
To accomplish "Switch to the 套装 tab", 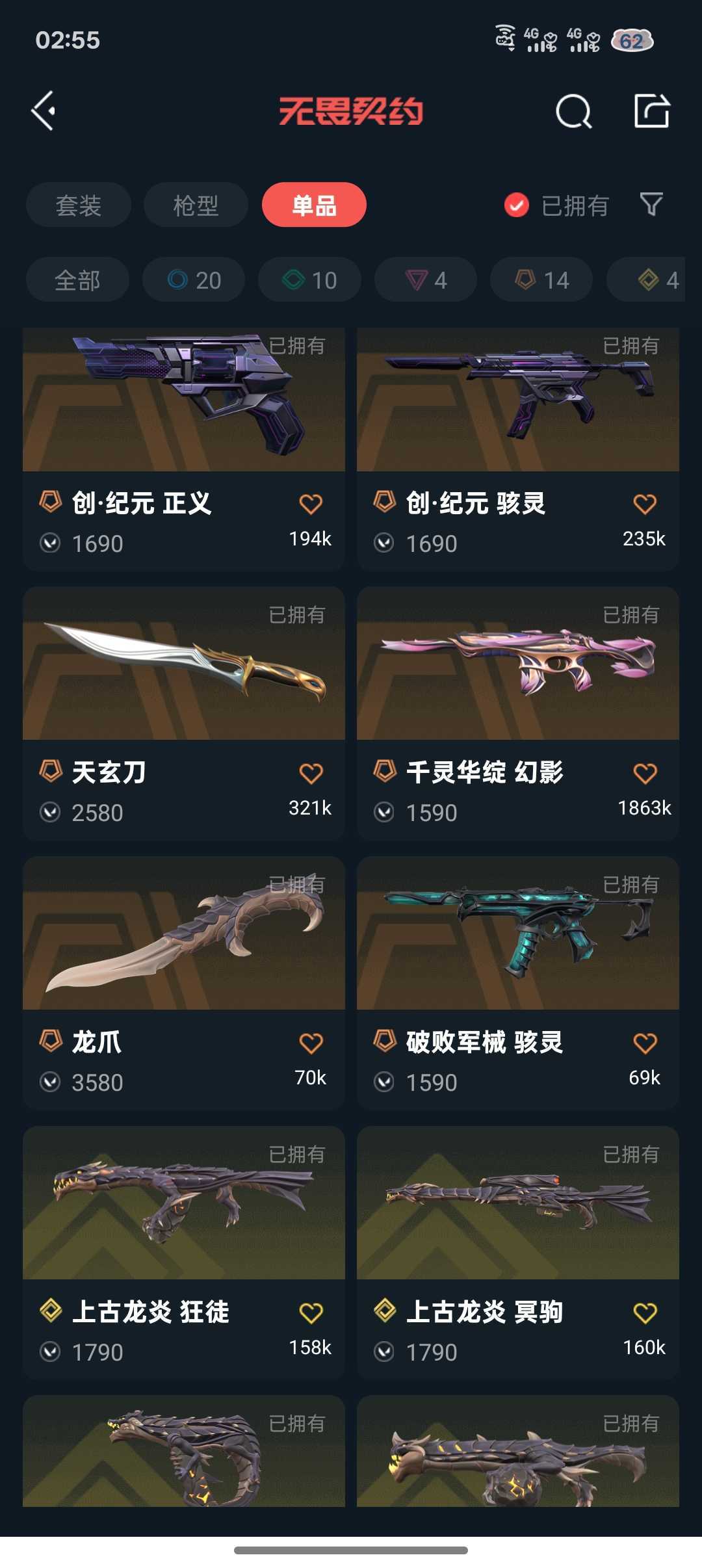I will 79,205.
